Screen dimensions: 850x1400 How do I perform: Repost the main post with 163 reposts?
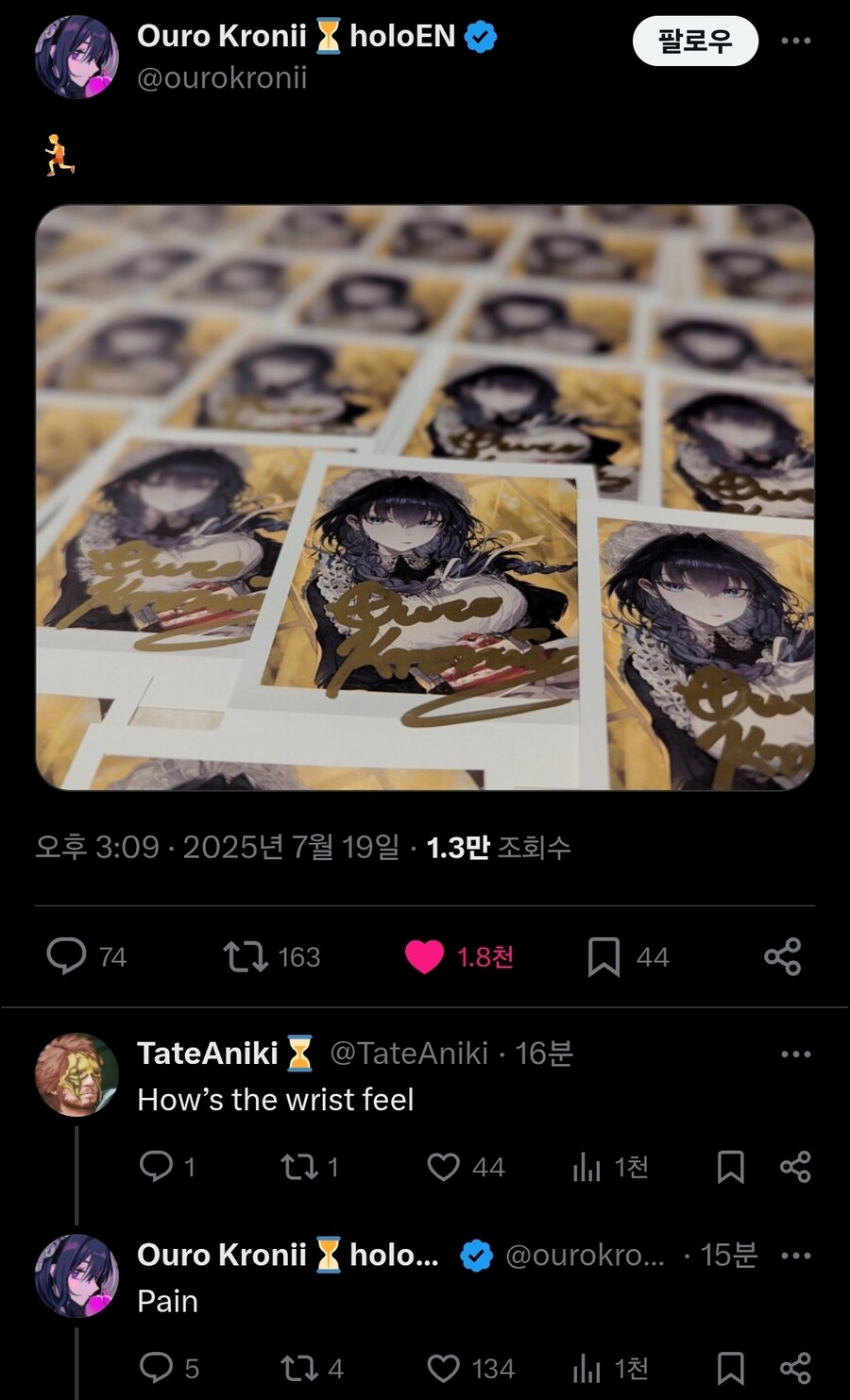246,956
